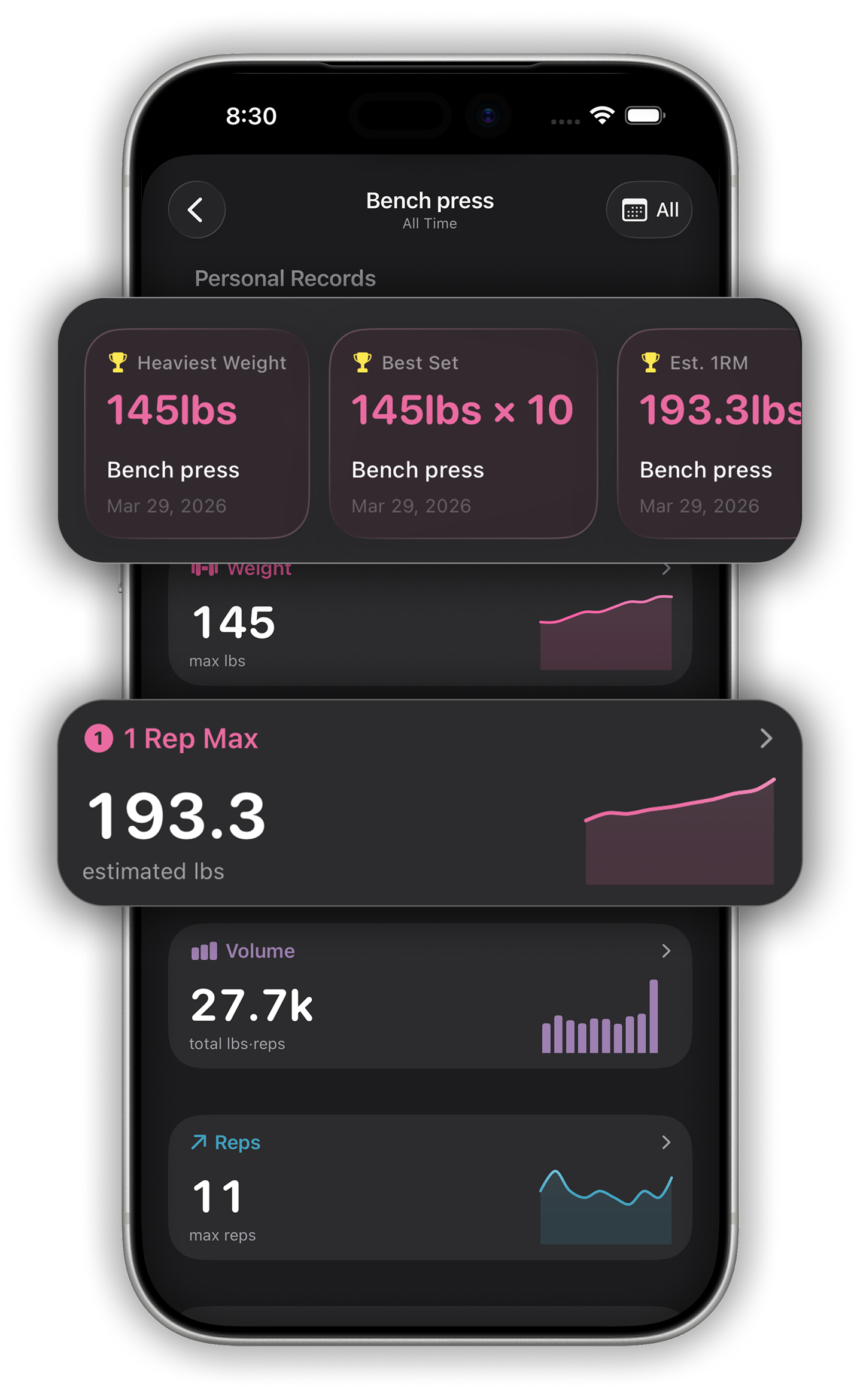Open the Reps detail via its chevron
This screenshot has width=860, height=1400.
pos(666,1143)
